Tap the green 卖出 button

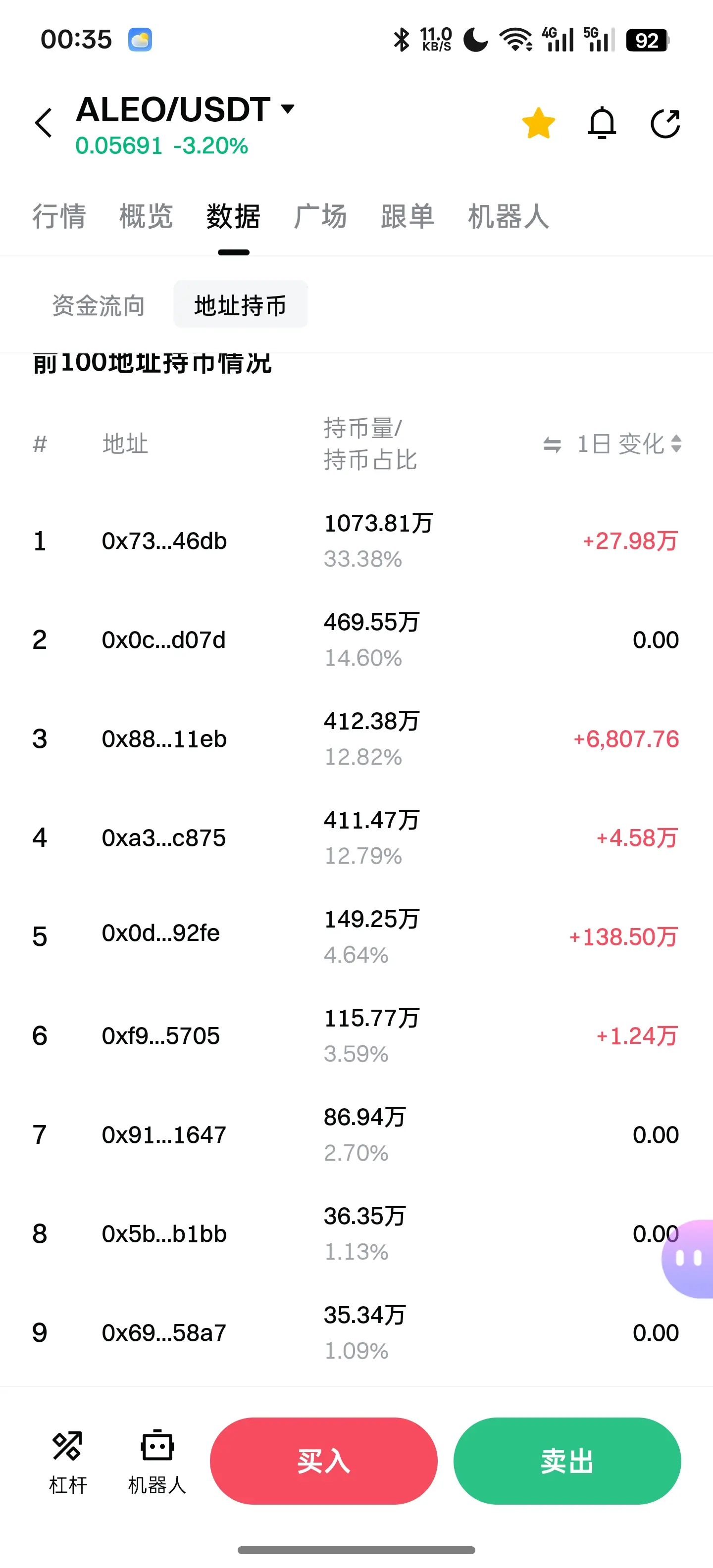click(x=567, y=1461)
